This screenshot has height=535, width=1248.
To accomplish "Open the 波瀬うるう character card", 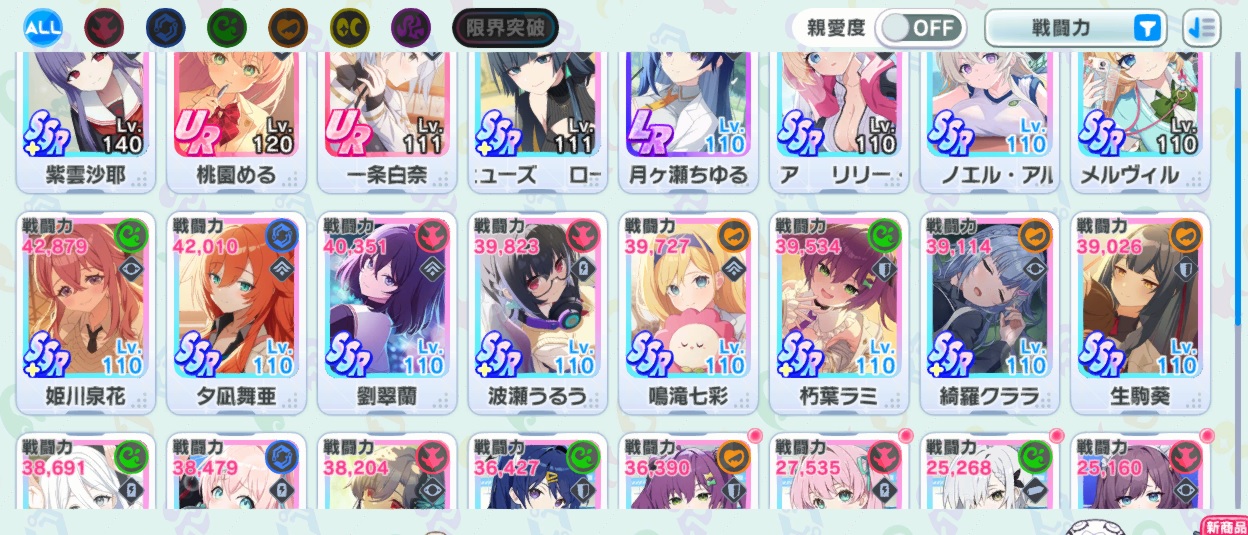I will coord(537,310).
